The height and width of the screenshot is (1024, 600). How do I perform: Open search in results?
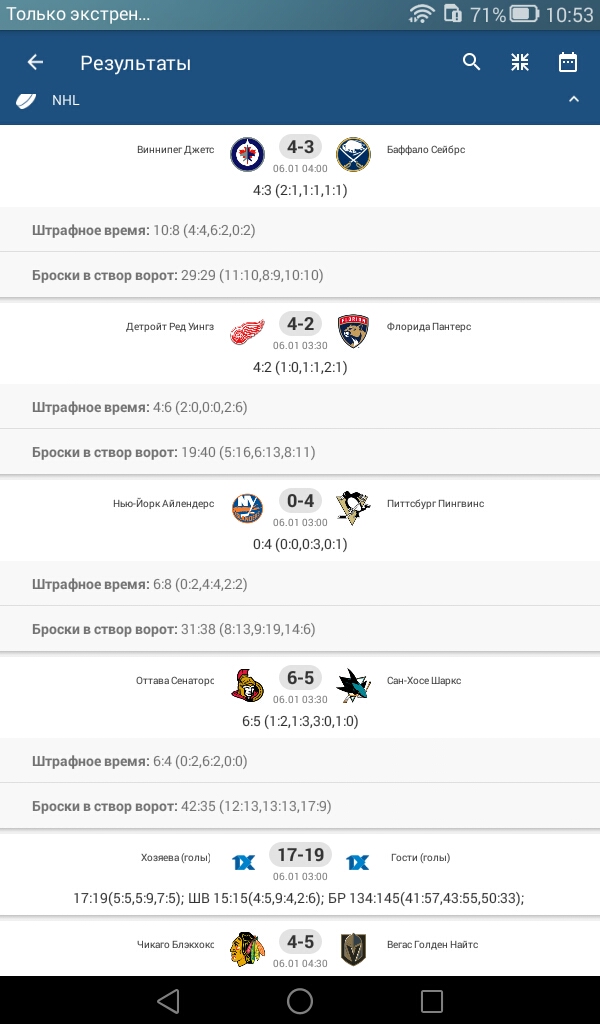coord(472,63)
